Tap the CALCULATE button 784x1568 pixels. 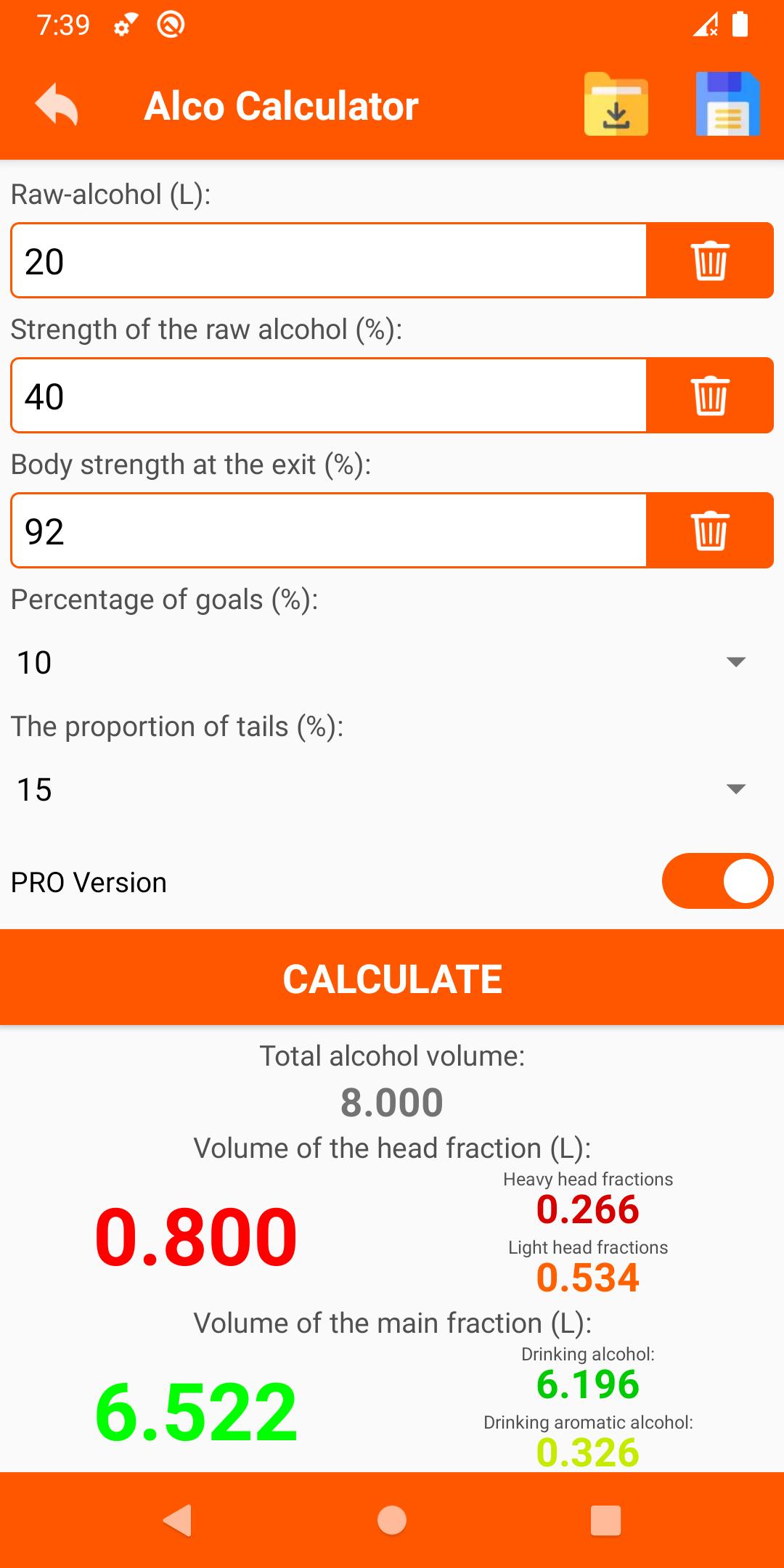(x=392, y=978)
